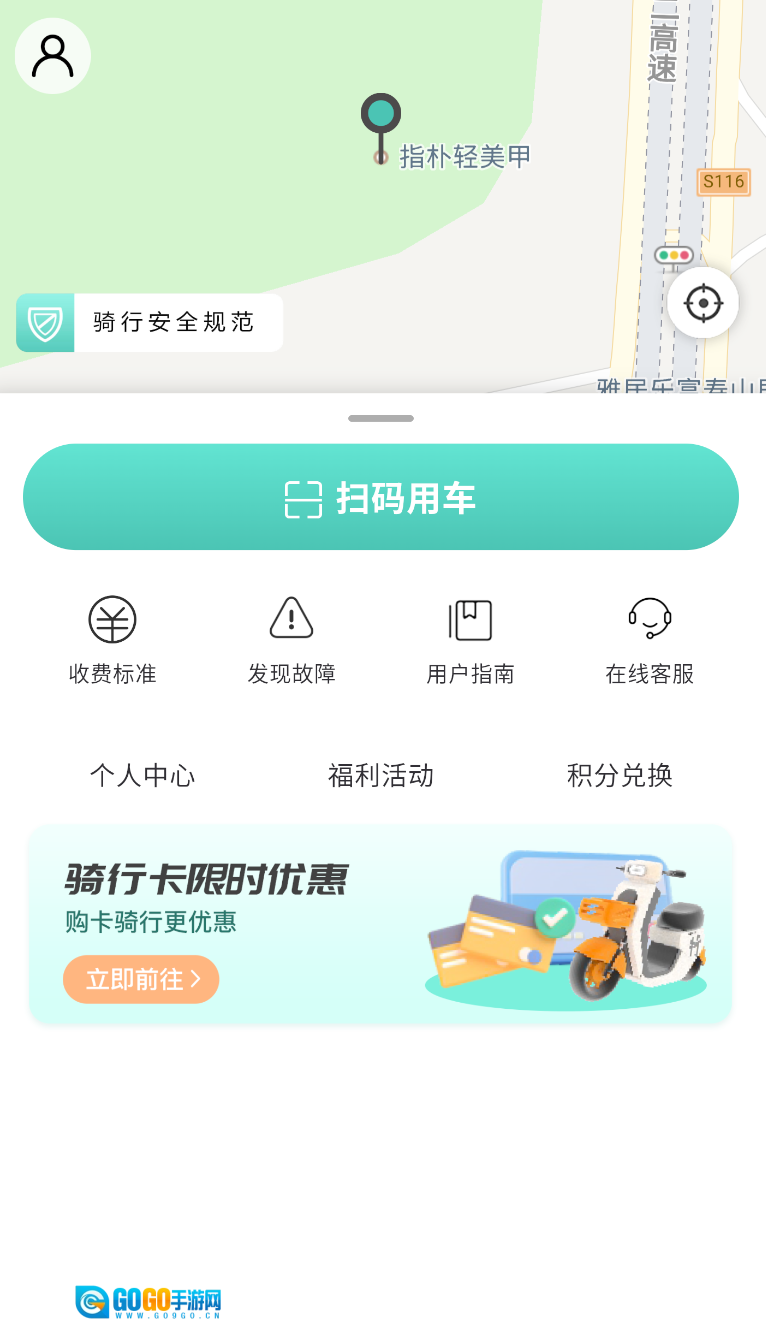Open the user profile icon
This screenshot has width=766, height=1329.
click(x=53, y=56)
